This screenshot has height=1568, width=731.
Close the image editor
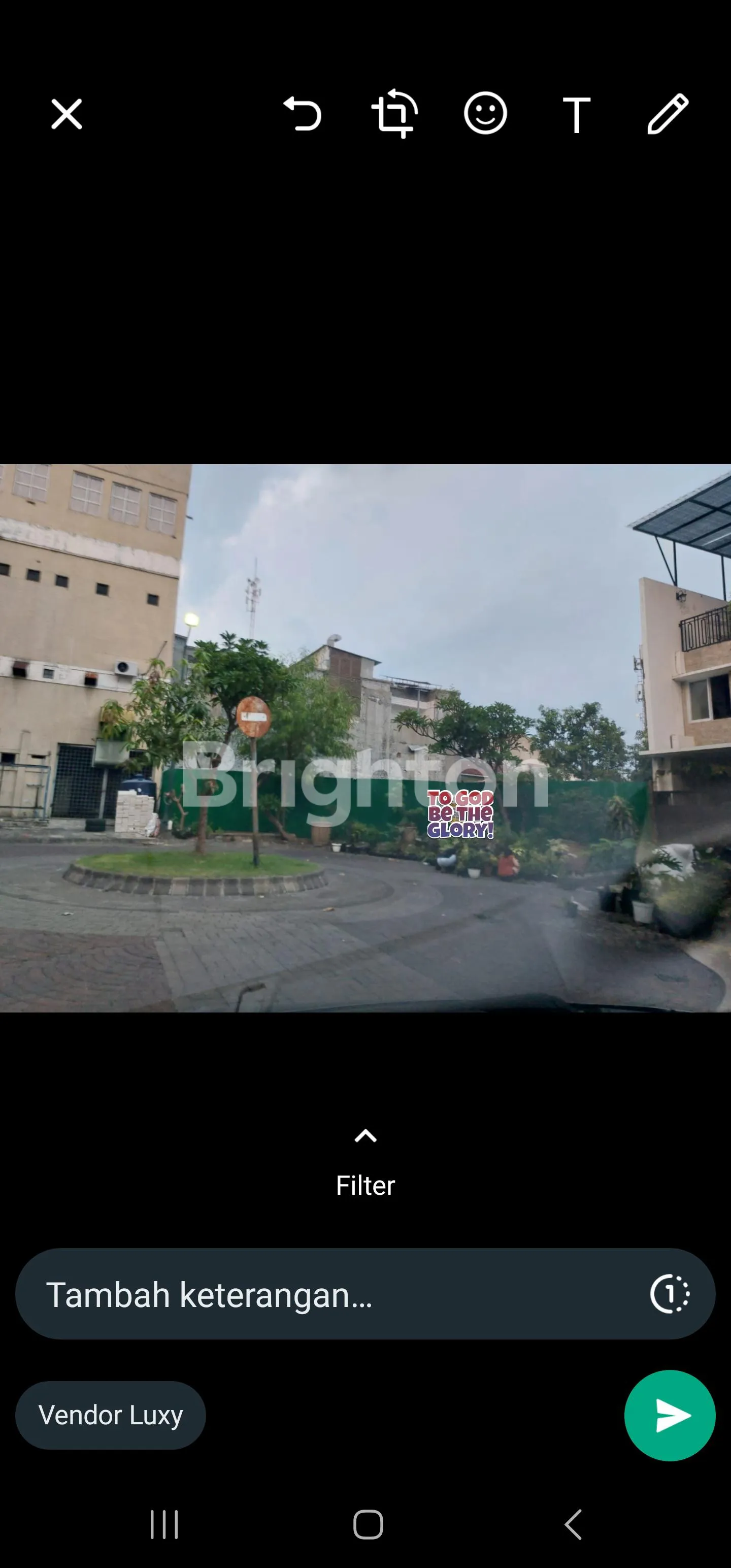[x=67, y=114]
